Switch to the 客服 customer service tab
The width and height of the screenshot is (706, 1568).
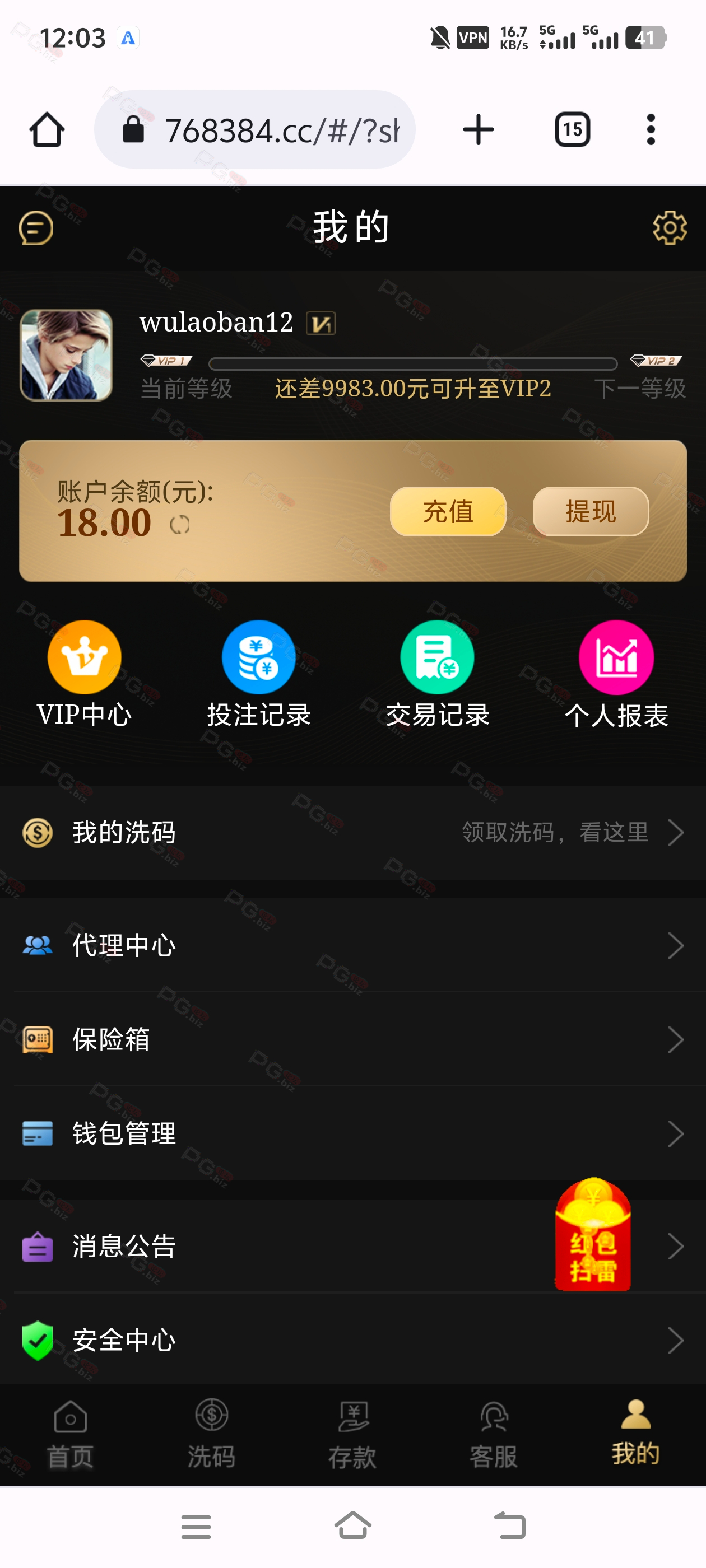(x=494, y=1434)
